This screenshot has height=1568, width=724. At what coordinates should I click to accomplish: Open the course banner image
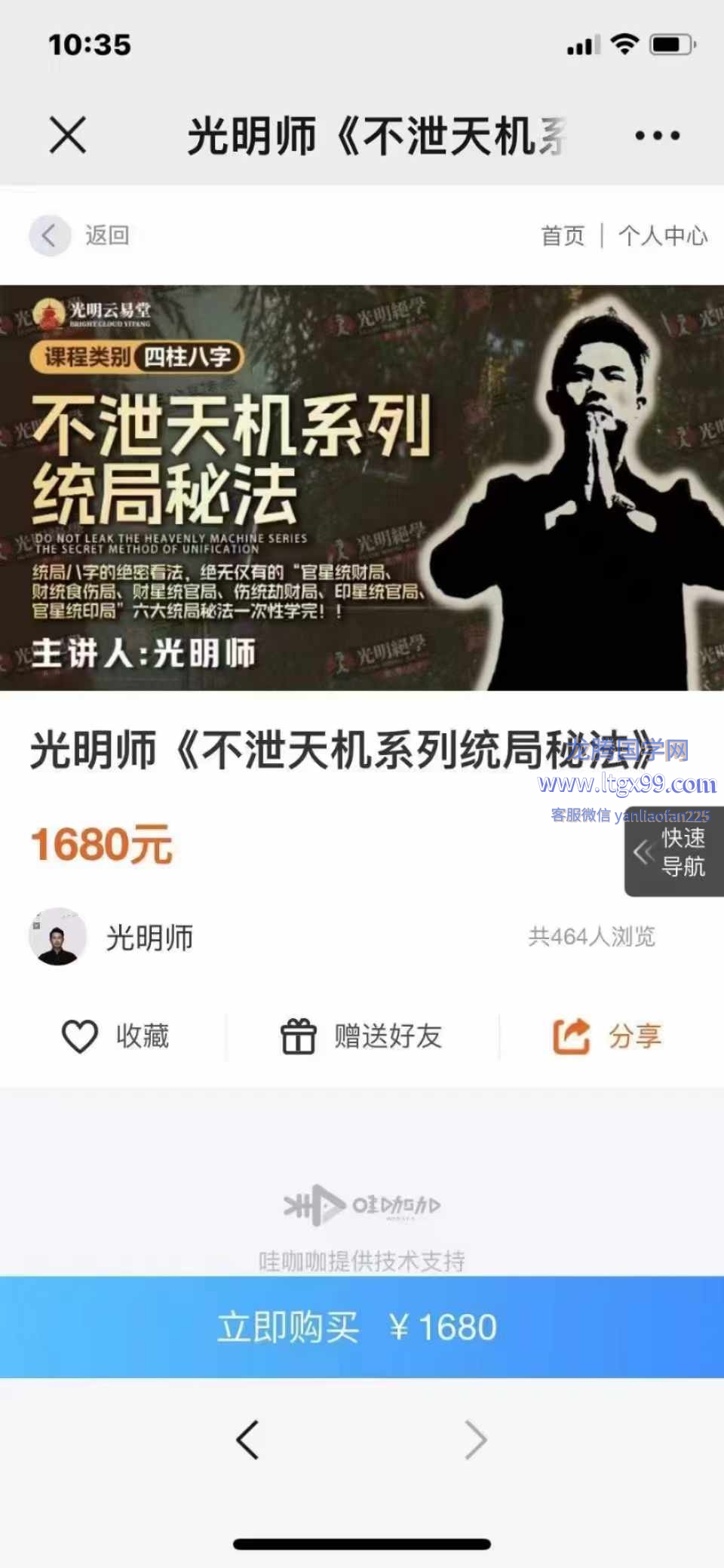(362, 487)
